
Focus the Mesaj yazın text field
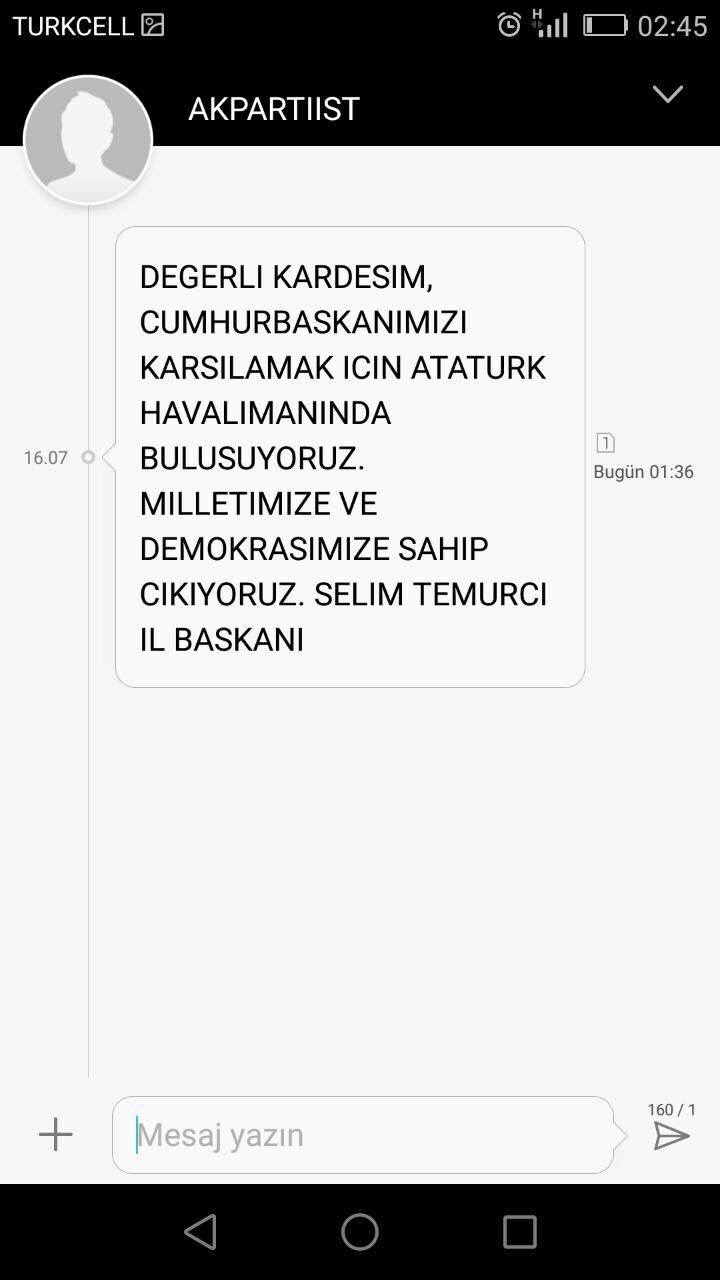[362, 1135]
